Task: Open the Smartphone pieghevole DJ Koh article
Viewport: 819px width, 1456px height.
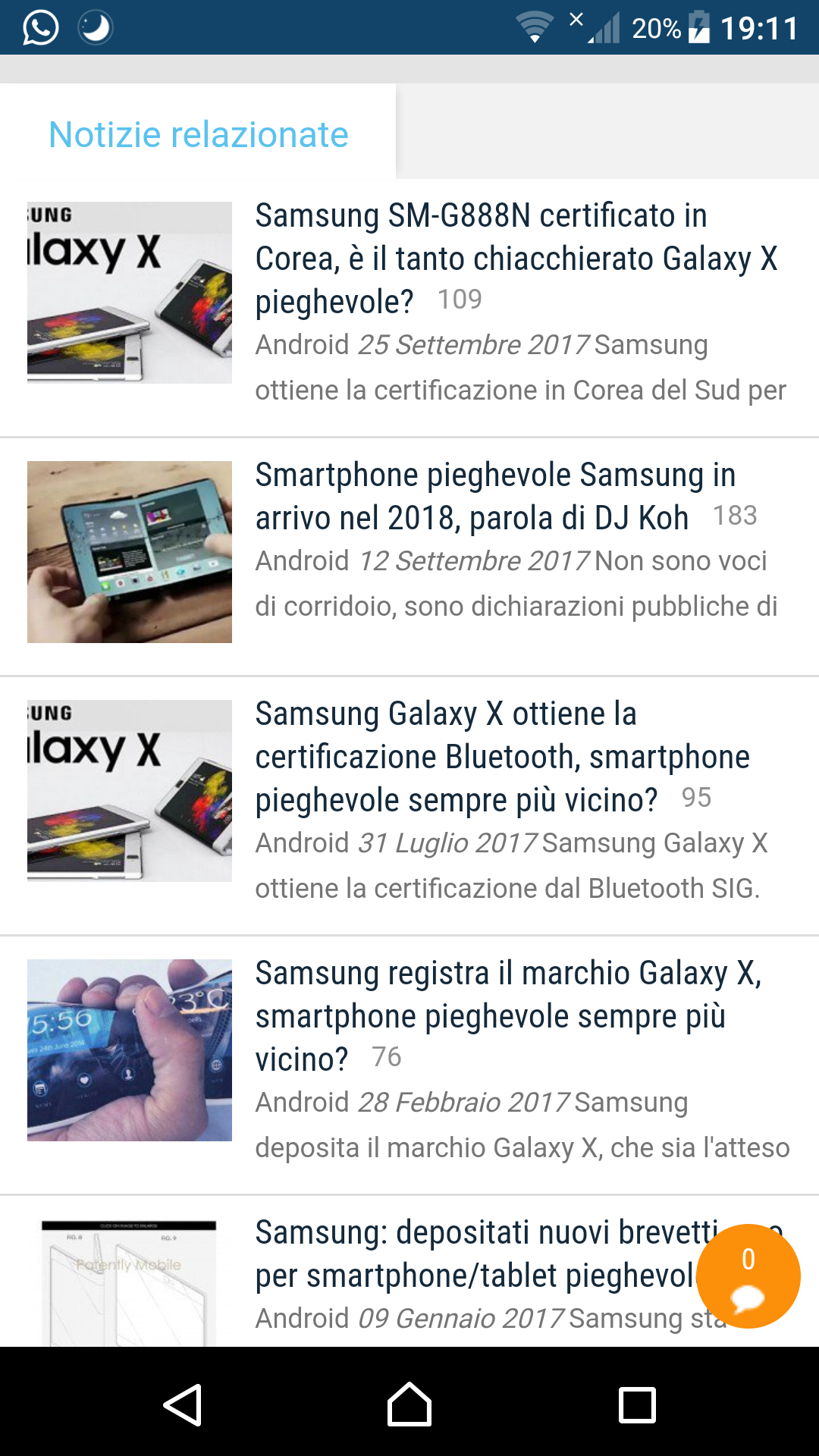Action: 409,557
